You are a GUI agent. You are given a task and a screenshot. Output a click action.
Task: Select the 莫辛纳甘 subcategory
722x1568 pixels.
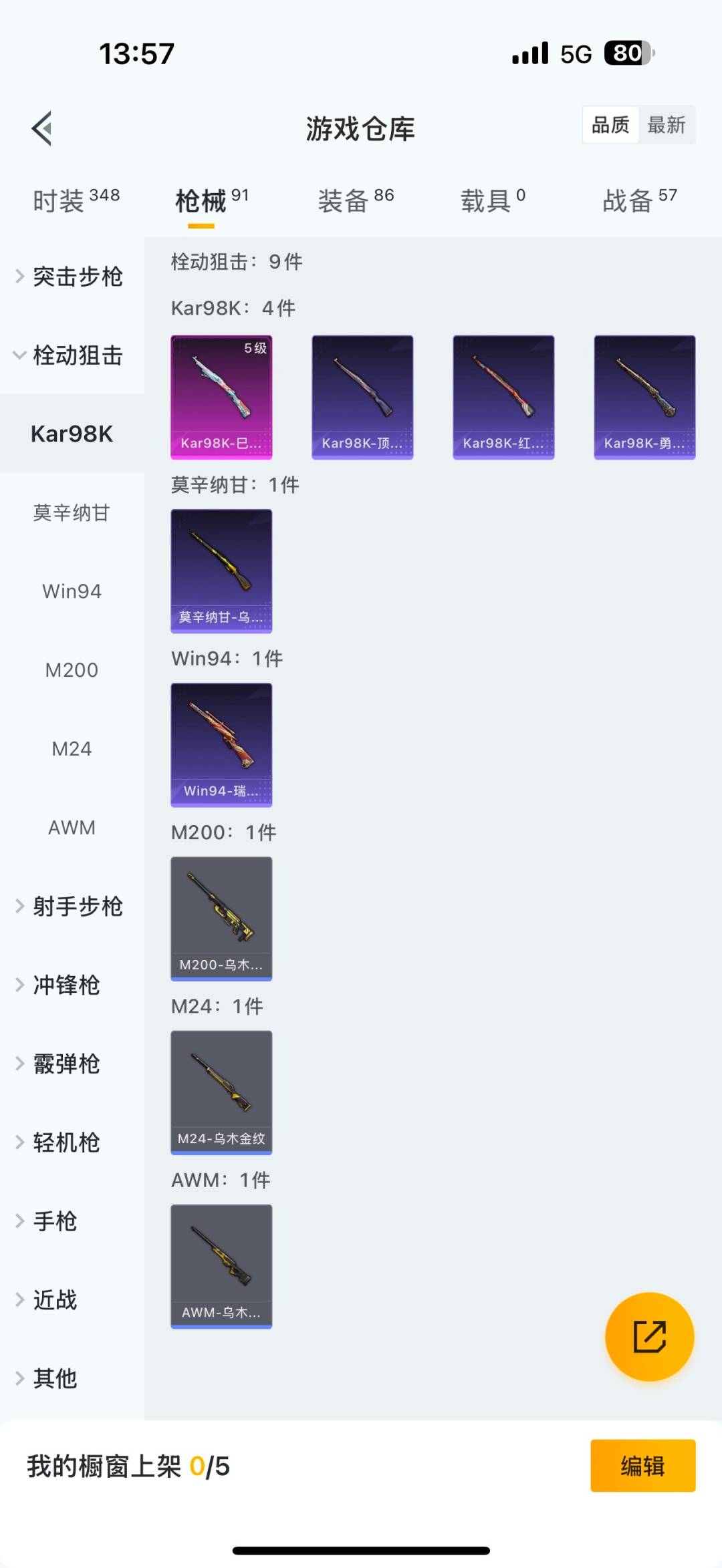pos(72,512)
